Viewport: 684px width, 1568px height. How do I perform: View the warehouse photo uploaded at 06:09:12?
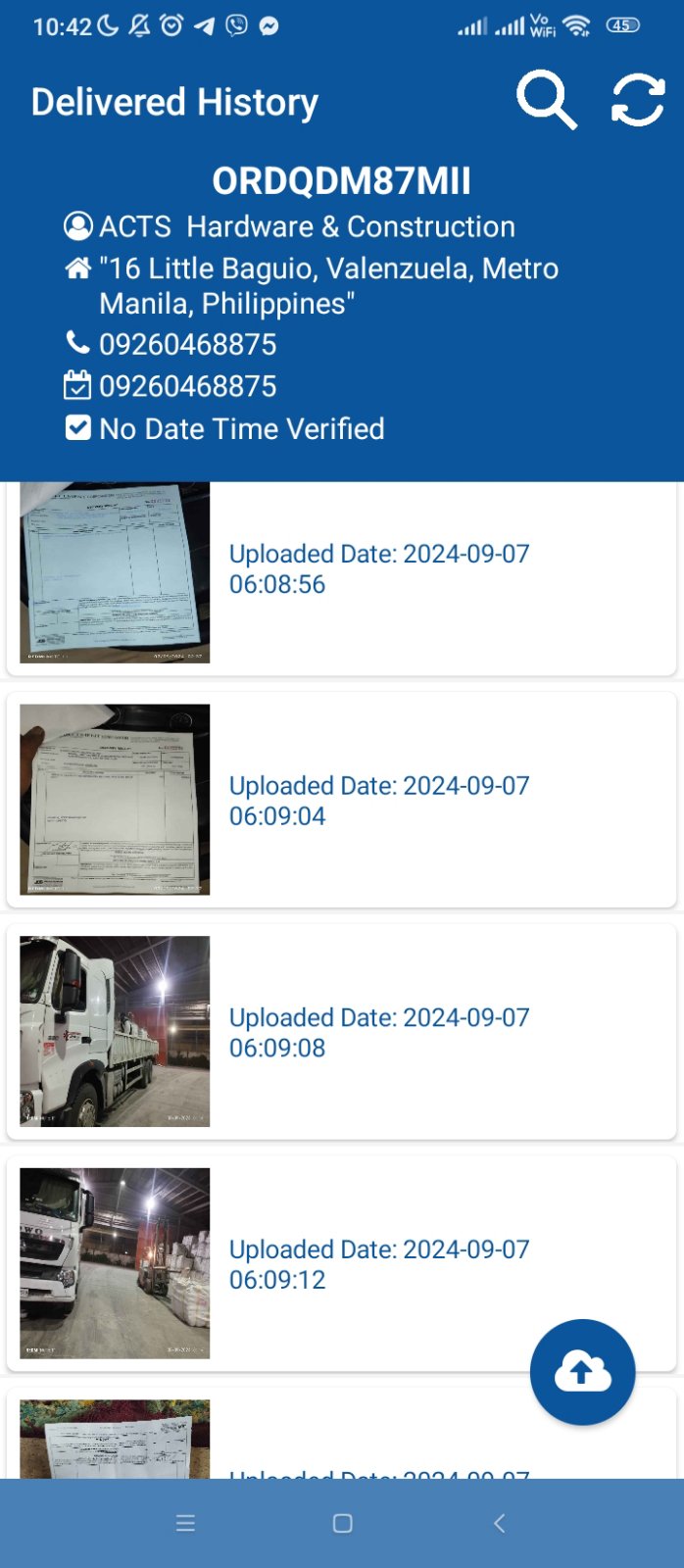(115, 1262)
